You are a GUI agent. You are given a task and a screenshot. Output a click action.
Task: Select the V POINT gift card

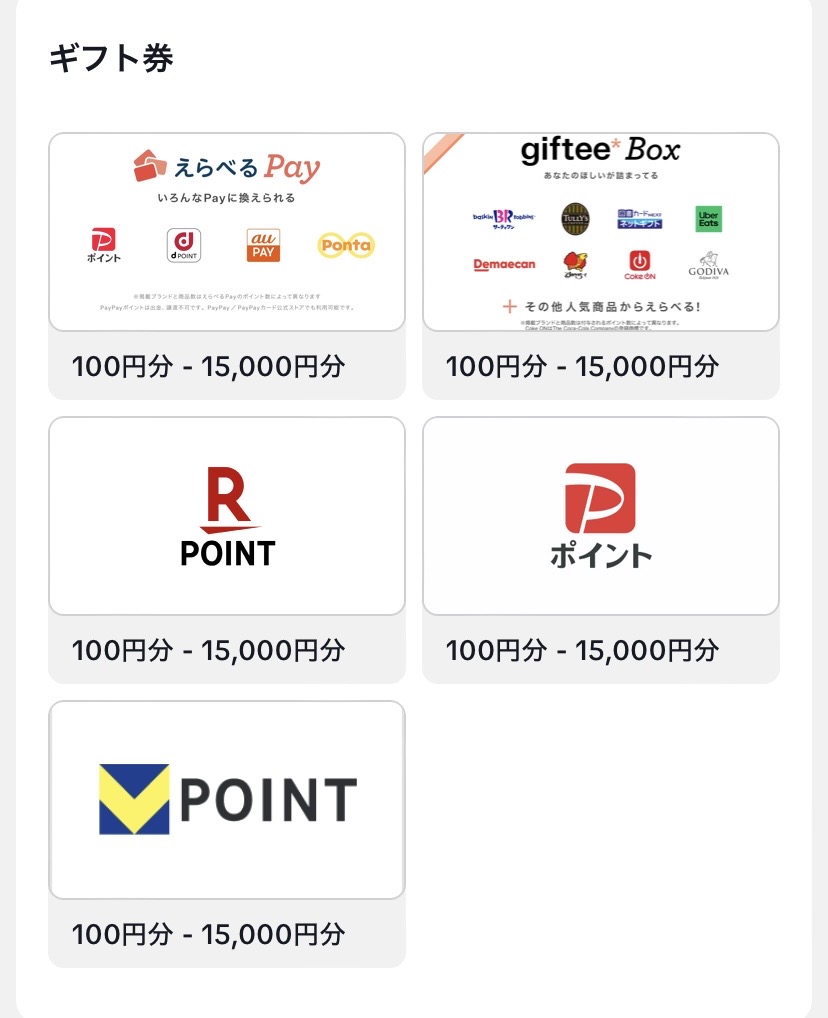pyautogui.click(x=227, y=800)
